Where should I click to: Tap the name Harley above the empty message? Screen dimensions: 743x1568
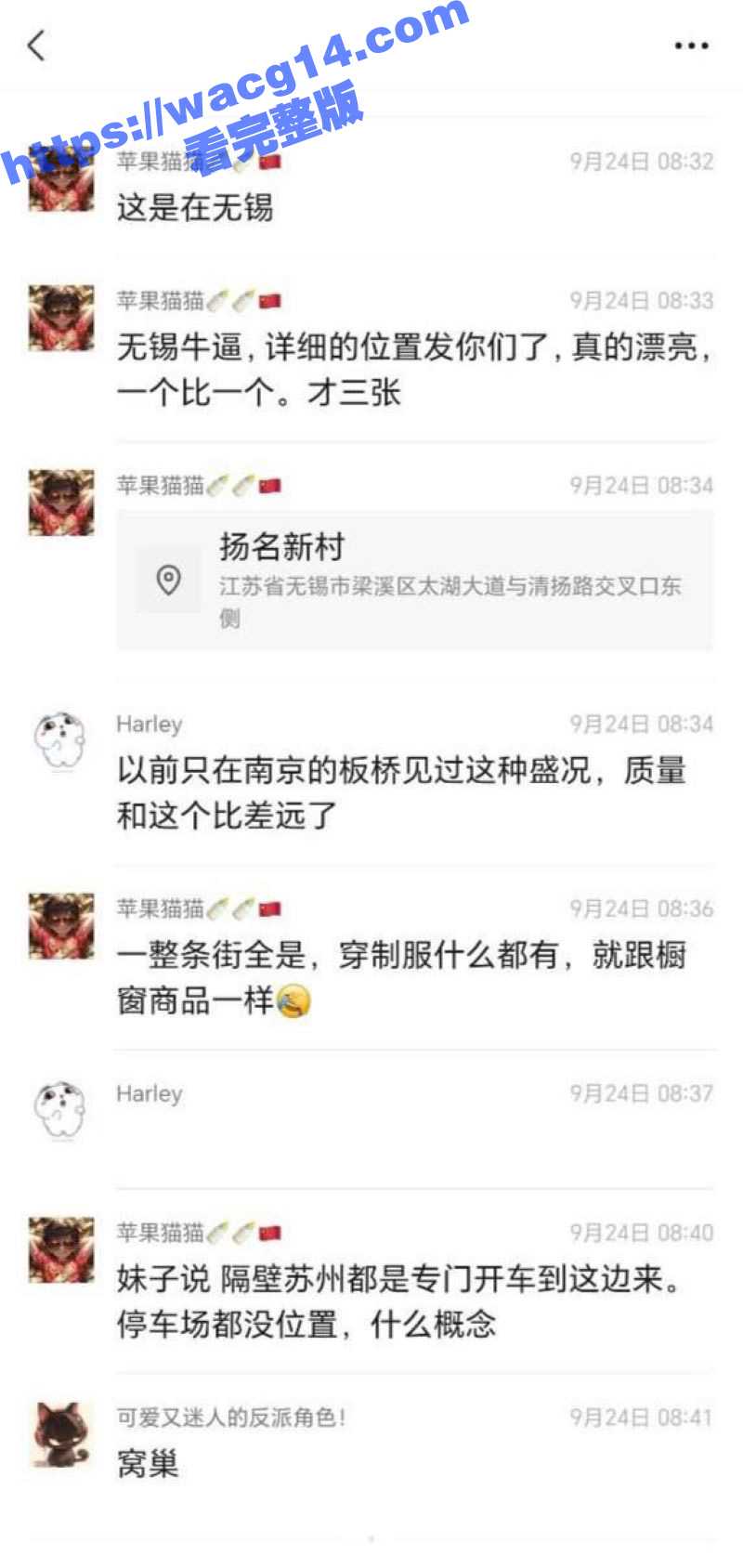(x=149, y=1094)
